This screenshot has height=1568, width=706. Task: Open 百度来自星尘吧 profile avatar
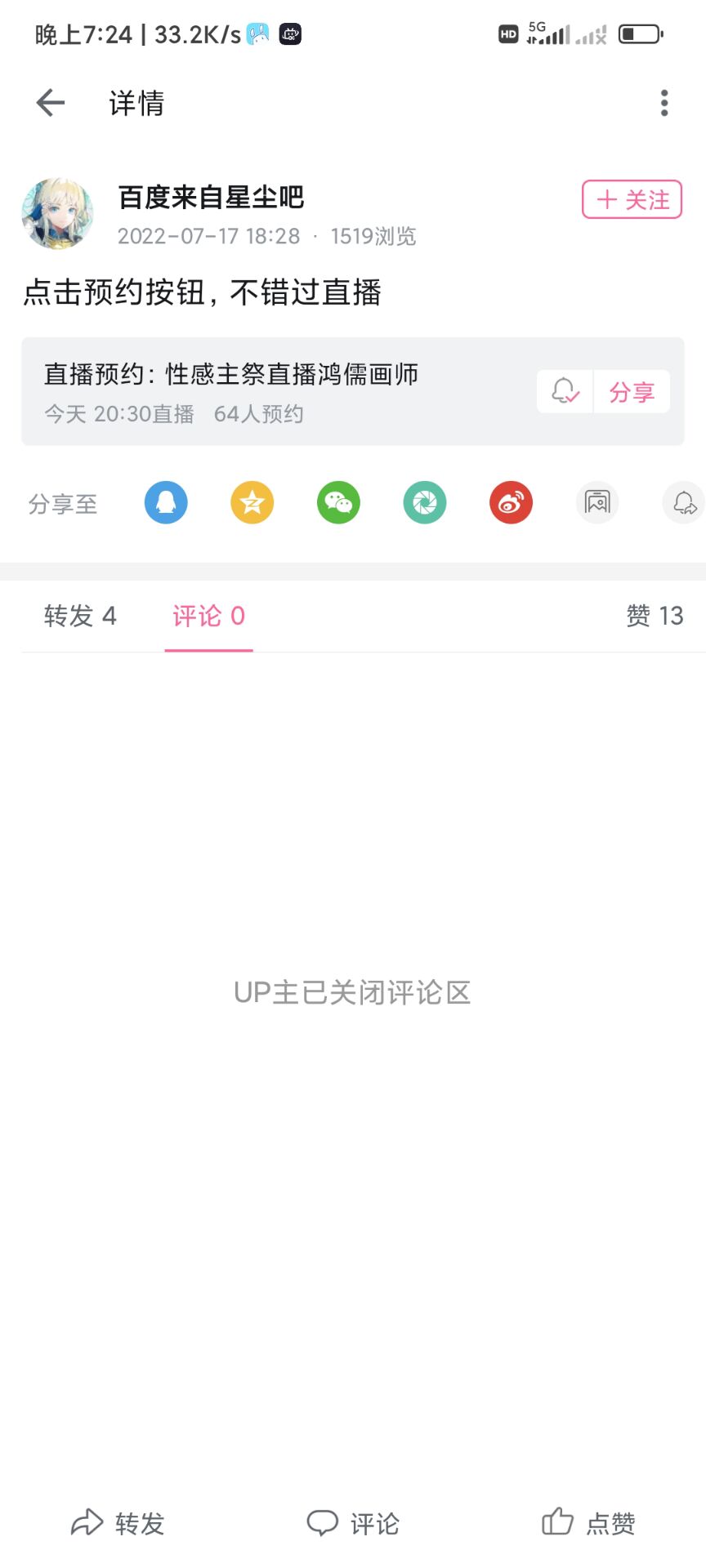pos(57,214)
